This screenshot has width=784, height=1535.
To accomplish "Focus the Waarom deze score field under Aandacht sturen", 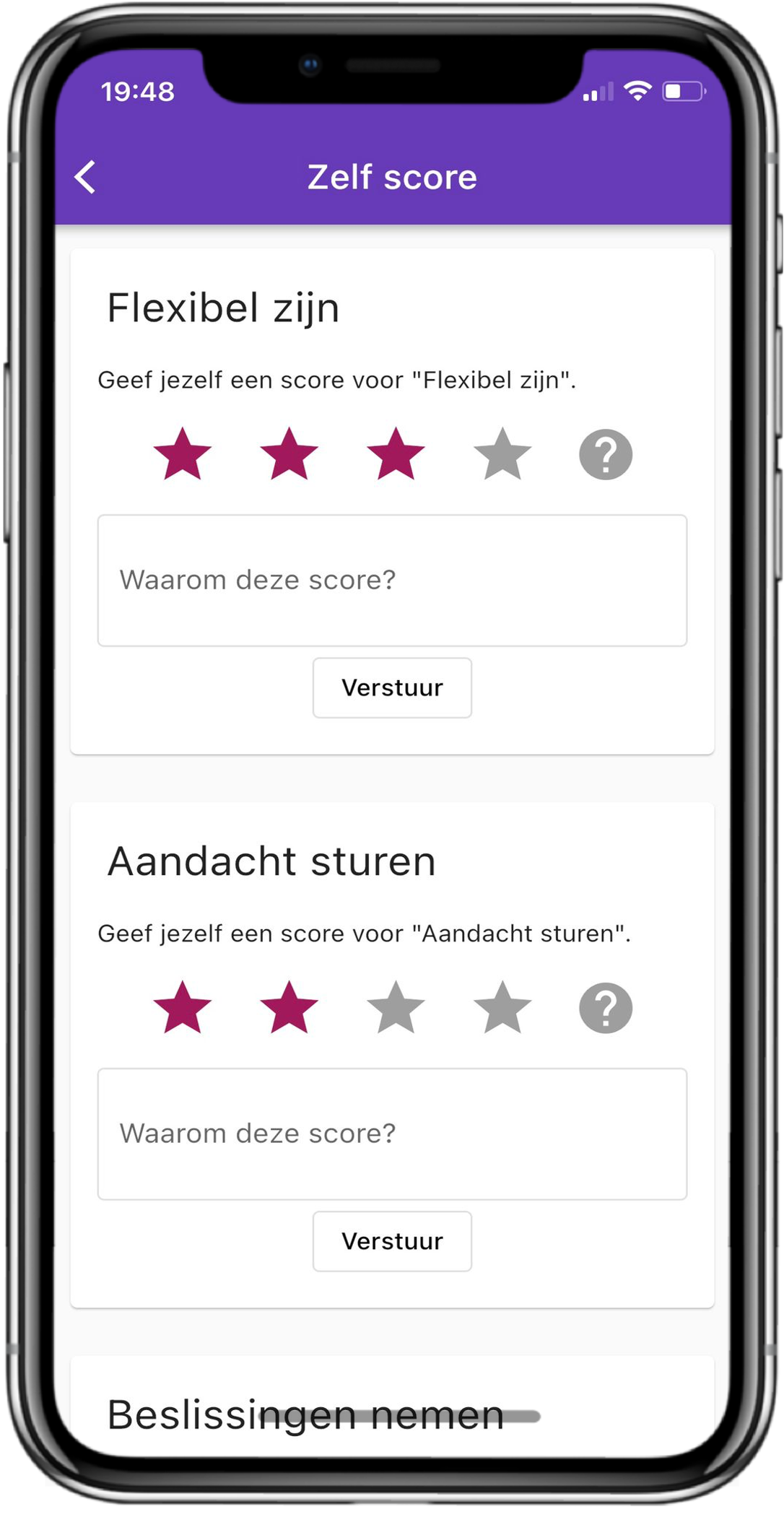I will pyautogui.click(x=392, y=1134).
